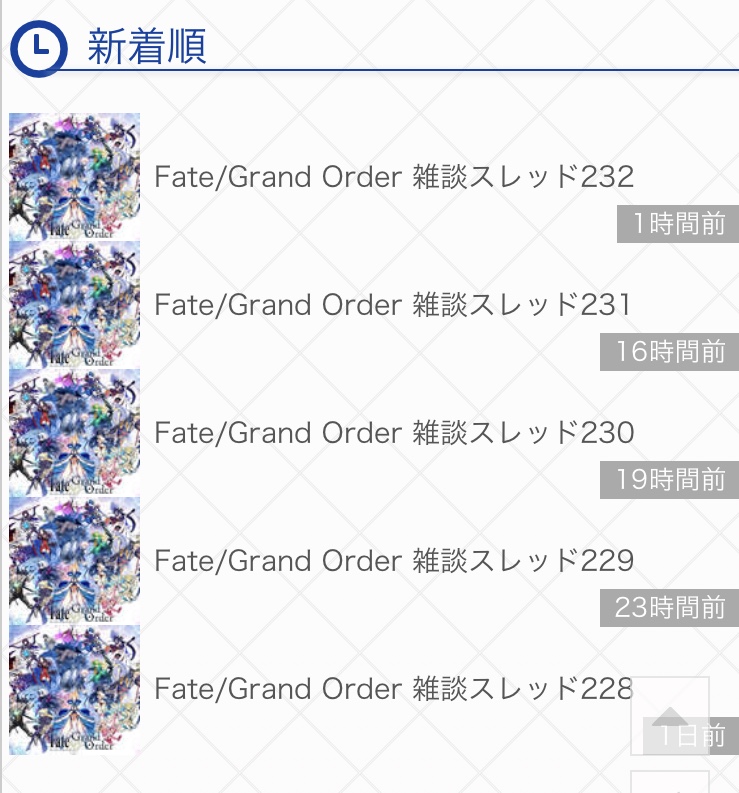This screenshot has height=793, width=739.
Task: Open Fate/Grand Order 雑談スレッド228 thread
Action: click(x=394, y=689)
